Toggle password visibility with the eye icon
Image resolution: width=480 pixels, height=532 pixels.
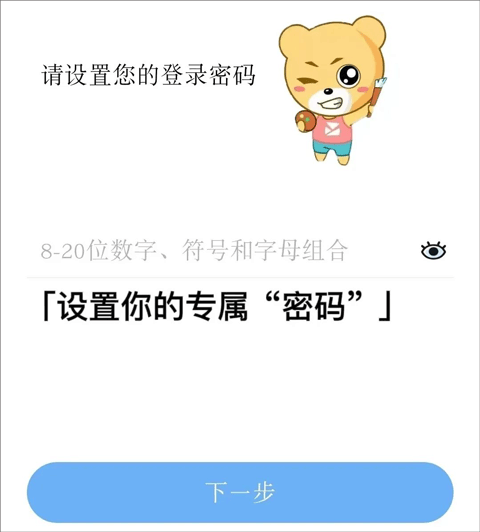(433, 251)
